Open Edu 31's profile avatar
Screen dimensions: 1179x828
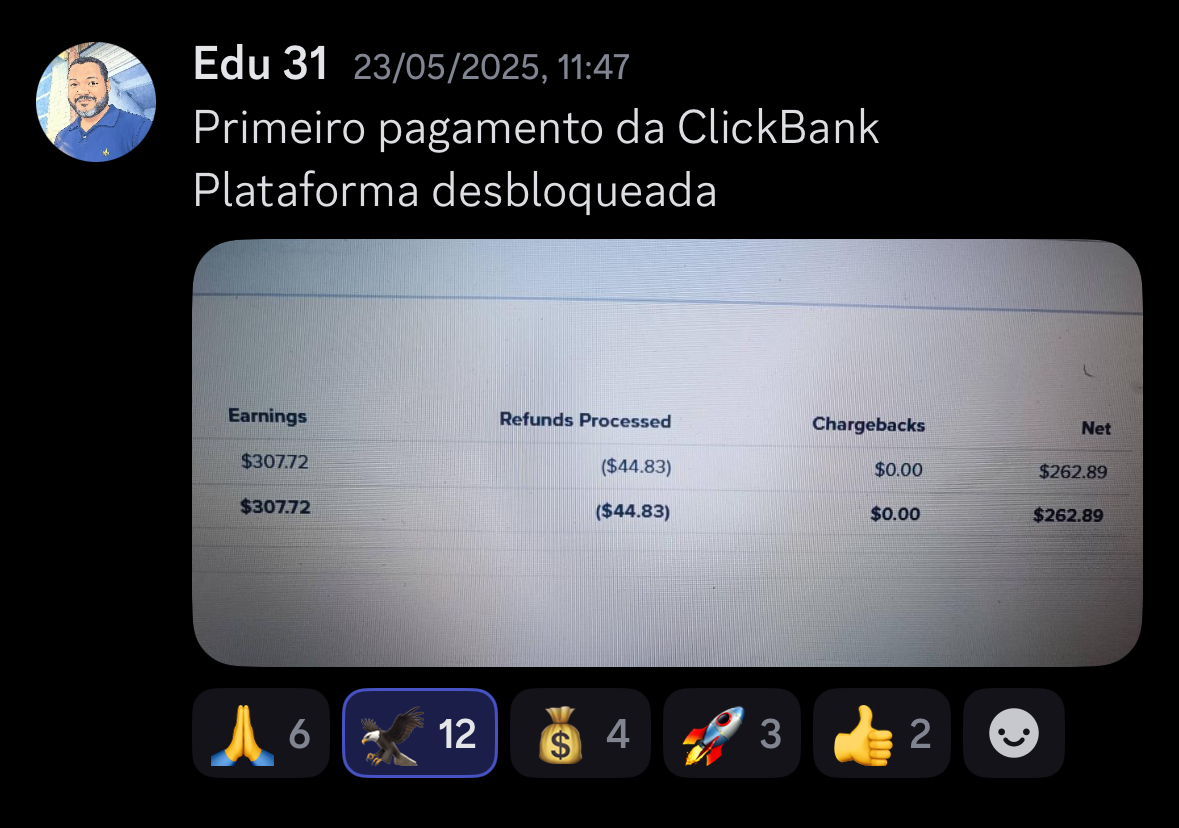pyautogui.click(x=96, y=102)
